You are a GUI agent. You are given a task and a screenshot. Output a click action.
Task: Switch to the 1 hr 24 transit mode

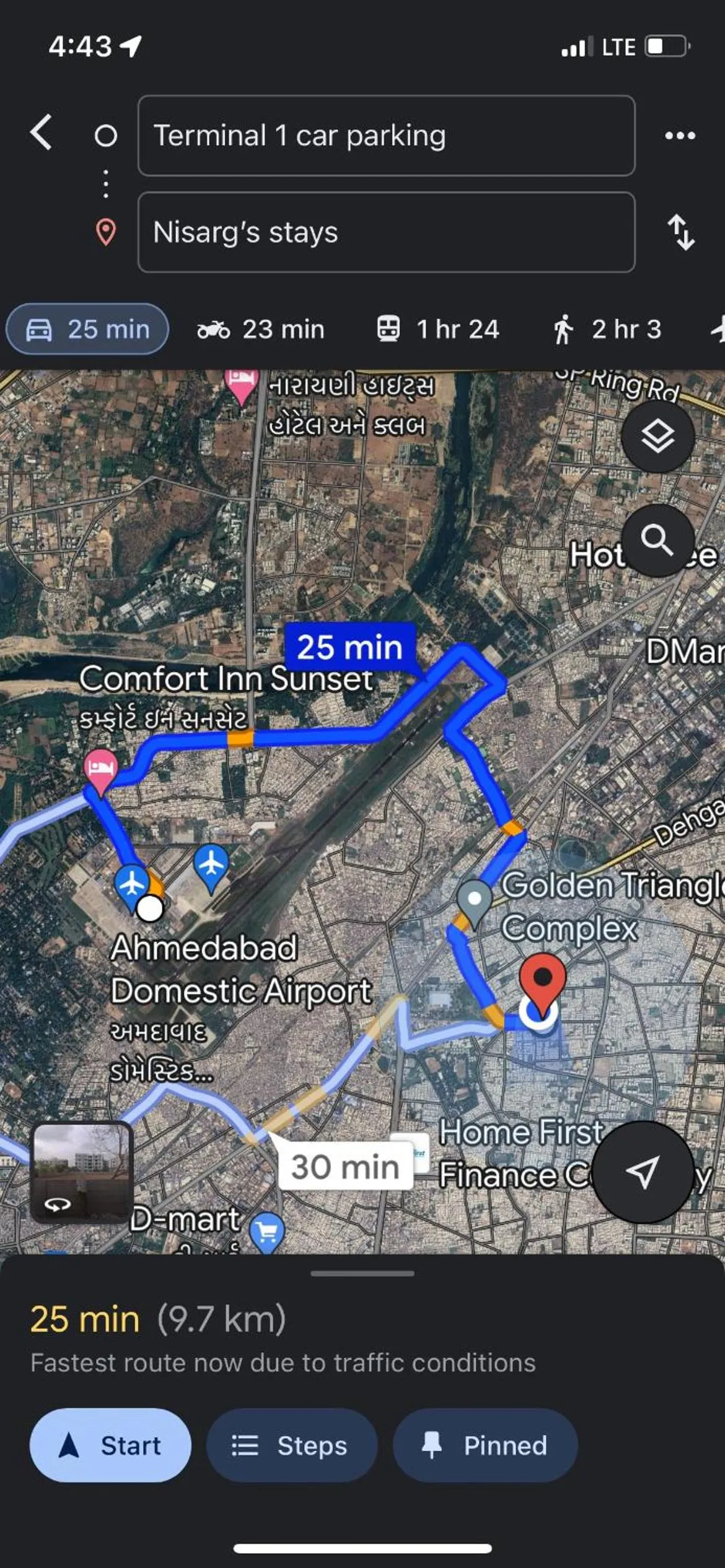438,329
